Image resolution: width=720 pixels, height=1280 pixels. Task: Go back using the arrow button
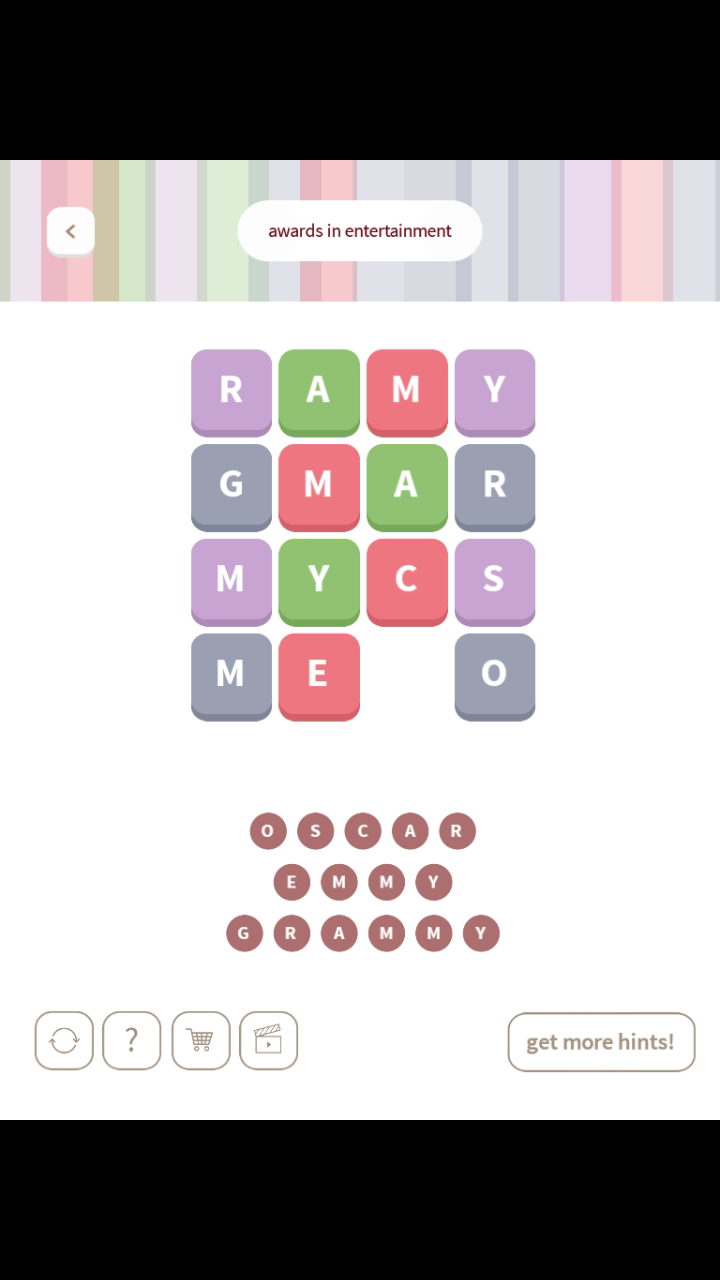point(70,231)
